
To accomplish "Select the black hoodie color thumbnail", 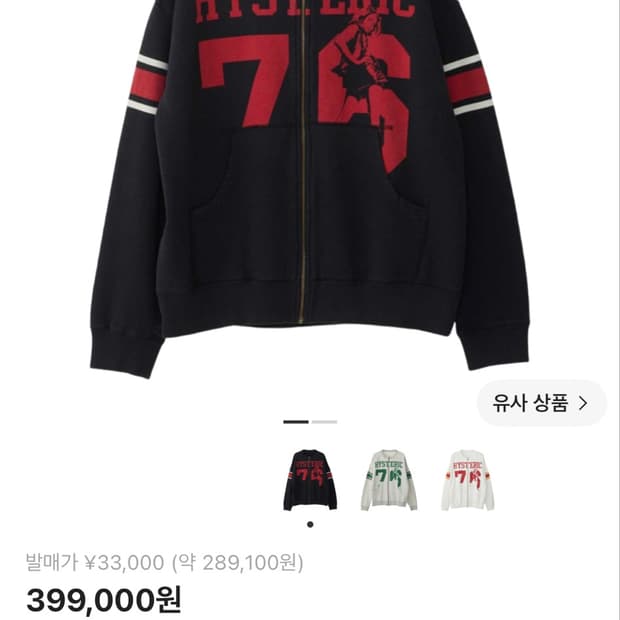I will click(x=310, y=480).
